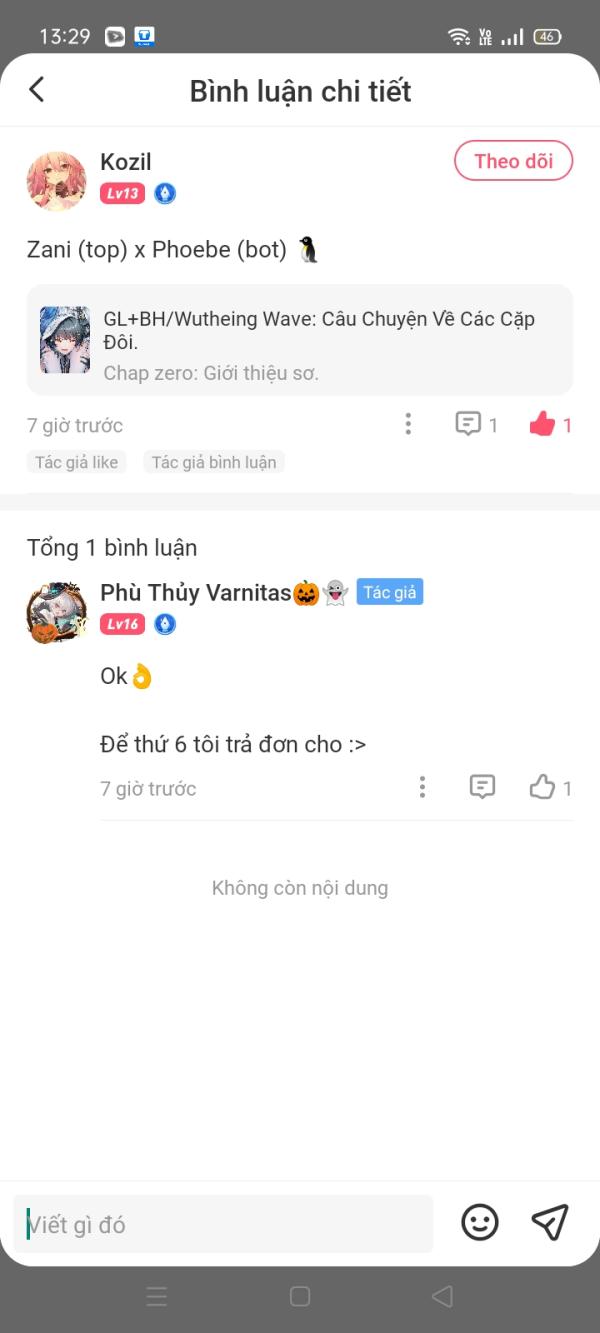Tap the system home button
Image resolution: width=600 pixels, height=1333 pixels.
[x=300, y=1297]
